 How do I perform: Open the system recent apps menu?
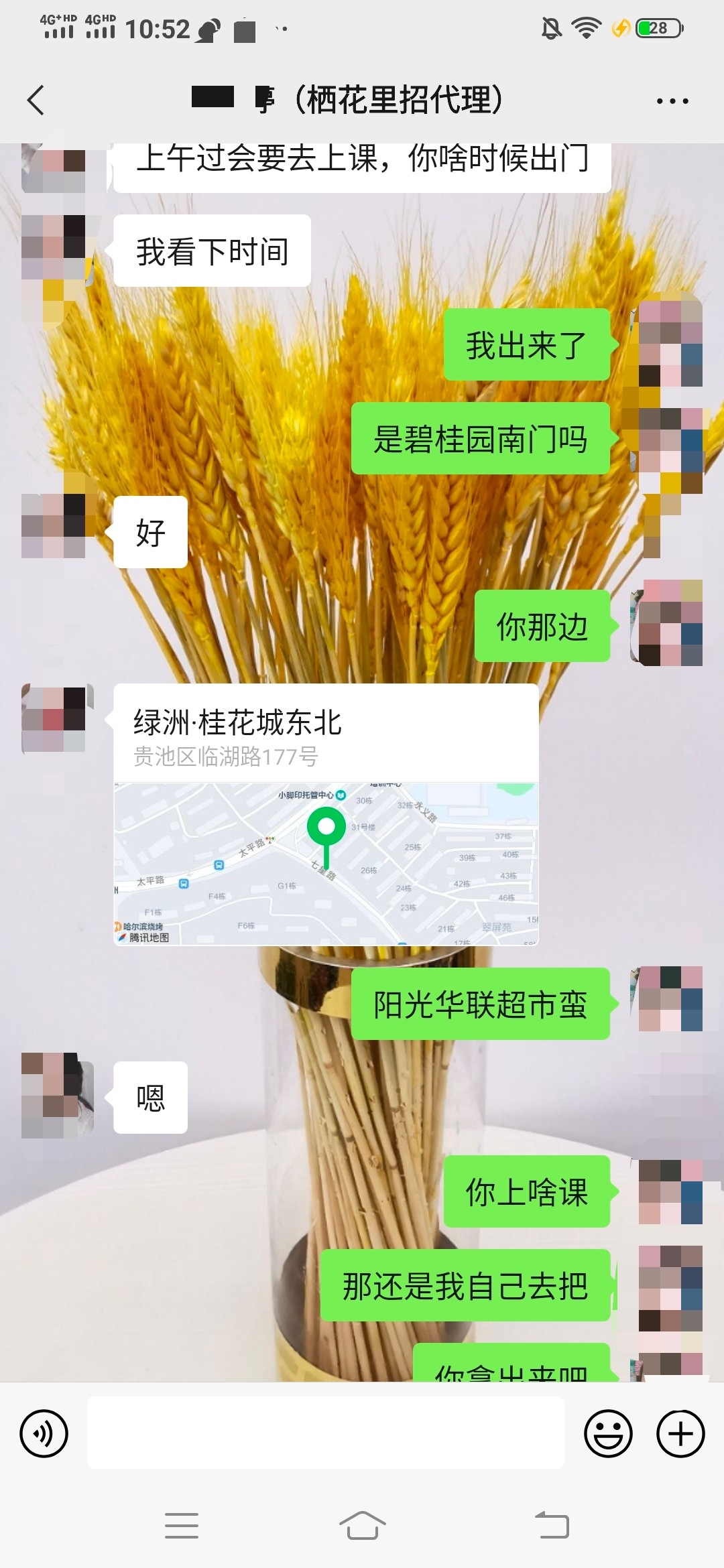click(x=181, y=1526)
